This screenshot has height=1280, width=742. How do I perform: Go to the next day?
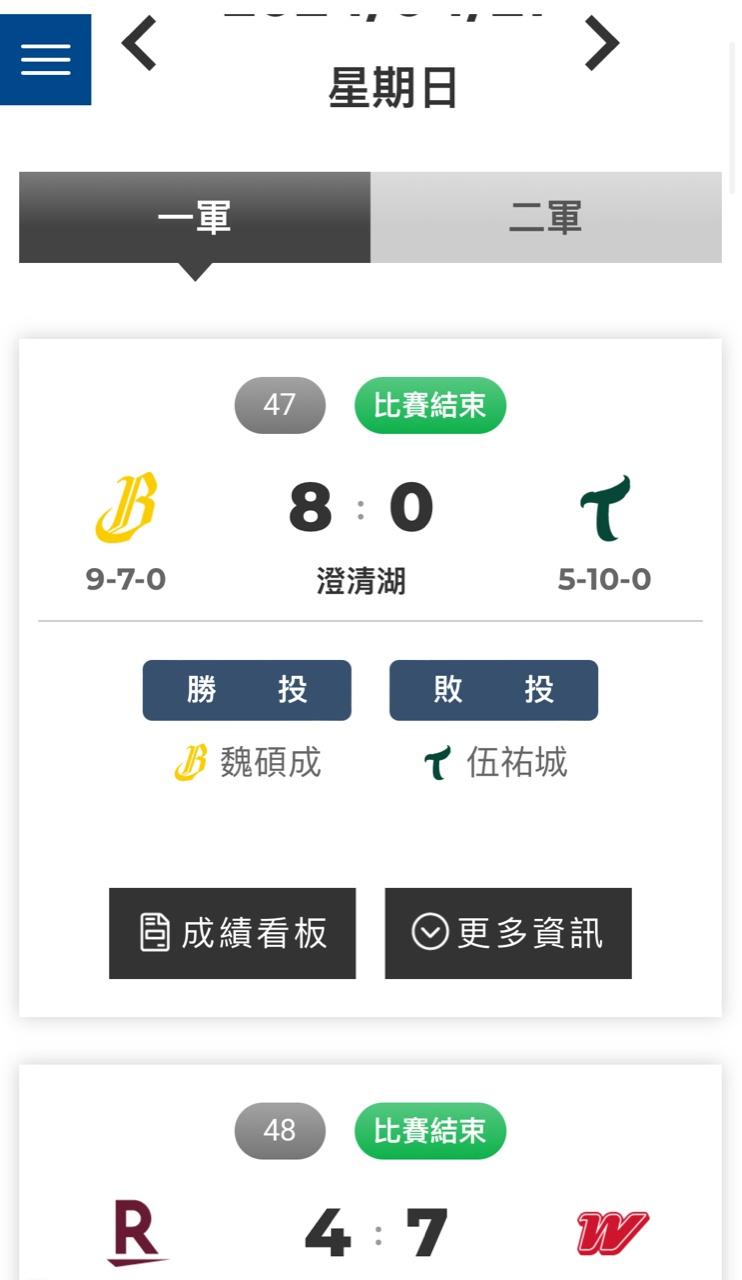(x=601, y=45)
